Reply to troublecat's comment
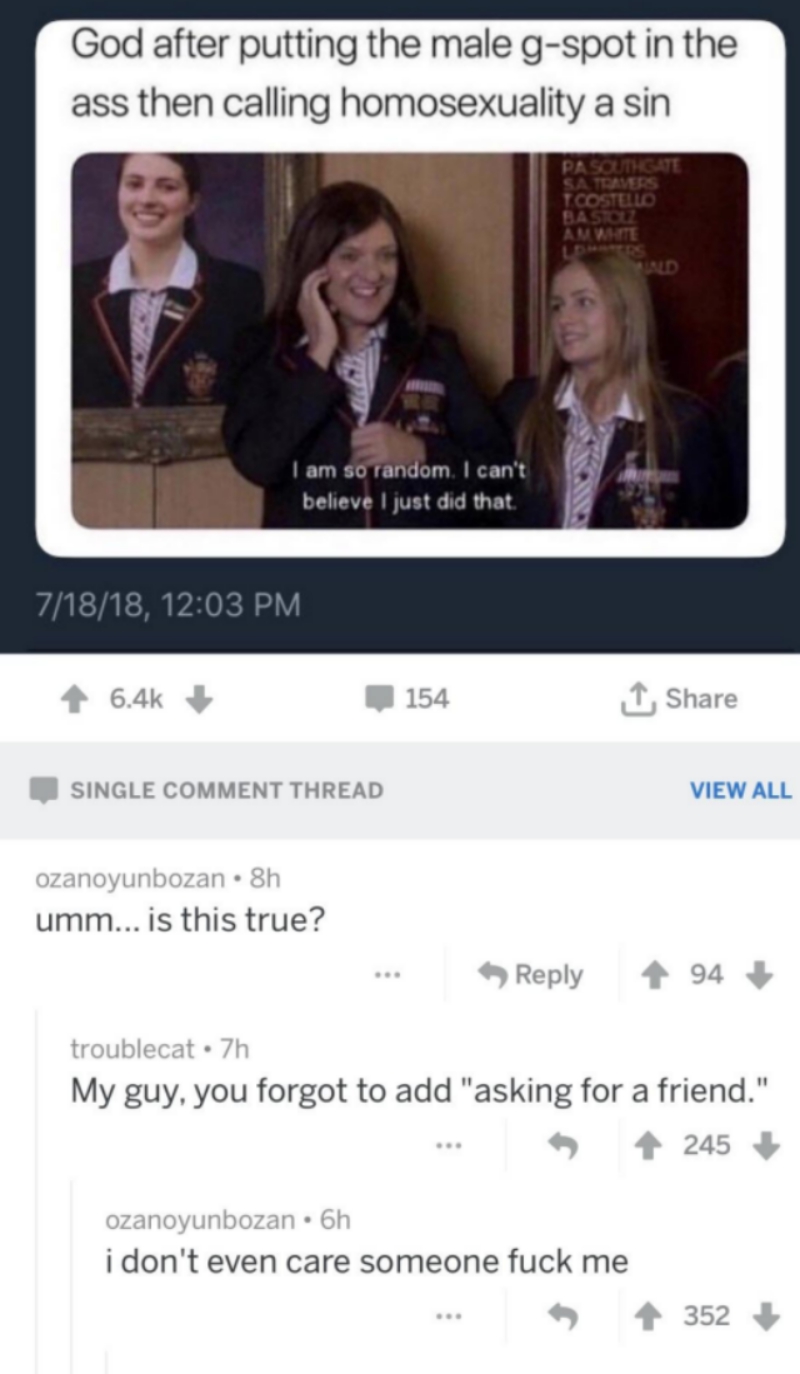Screen dimensions: 800x1374 pos(568,1146)
